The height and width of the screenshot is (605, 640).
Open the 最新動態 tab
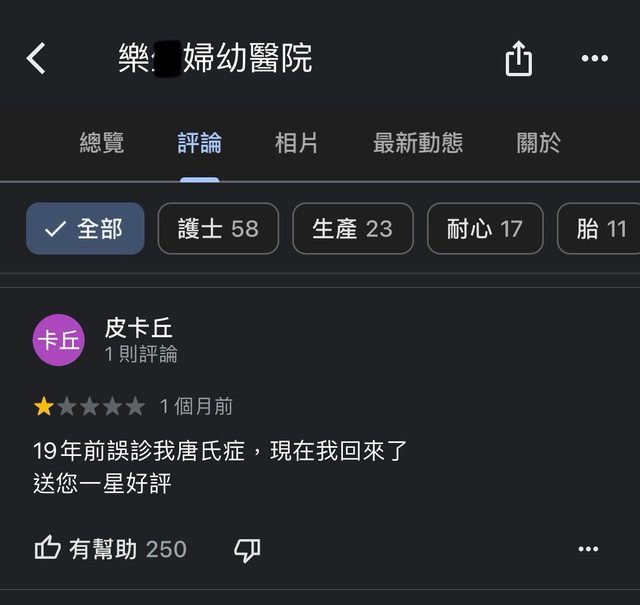click(417, 143)
